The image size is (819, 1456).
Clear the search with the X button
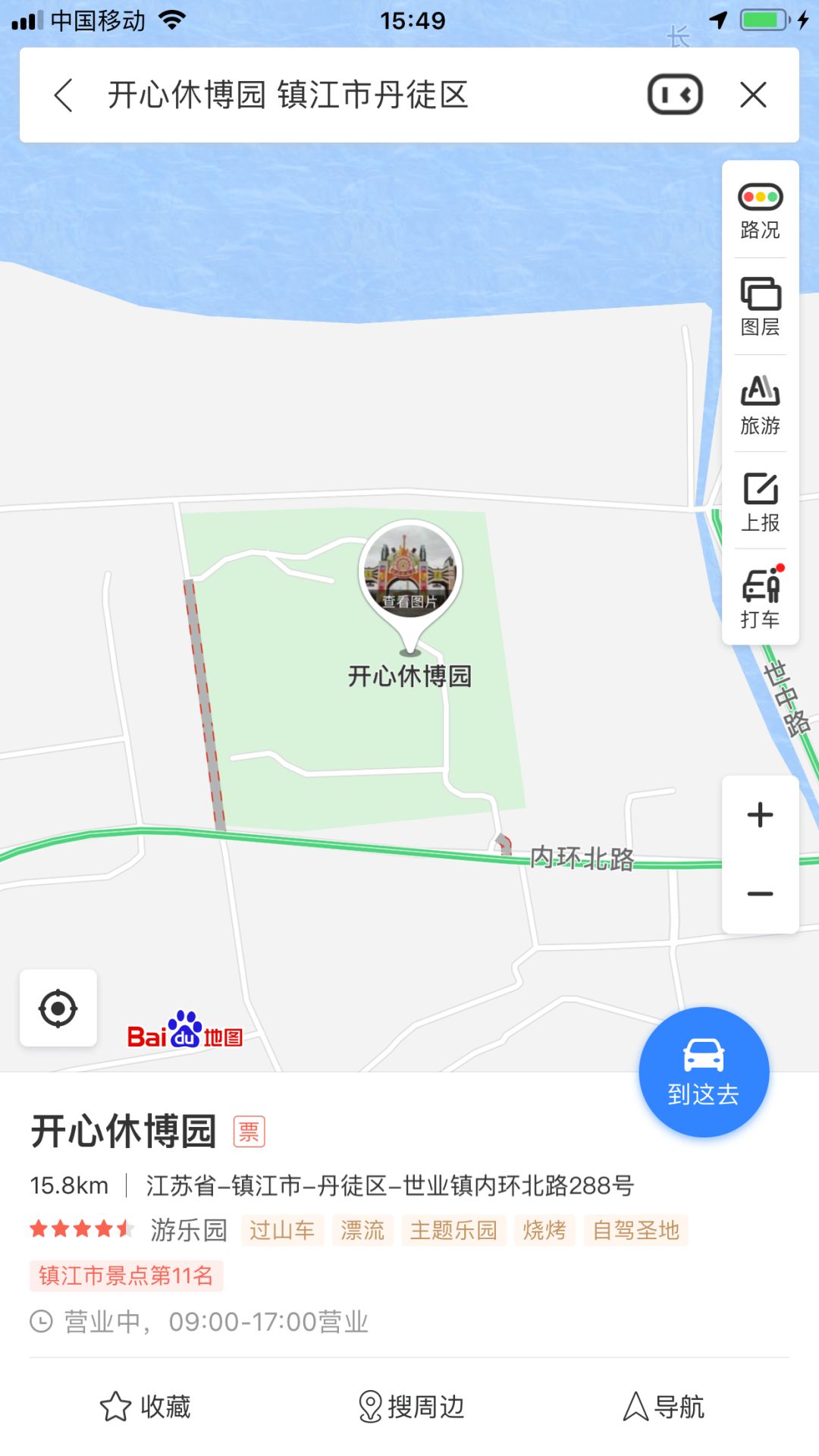coord(753,96)
